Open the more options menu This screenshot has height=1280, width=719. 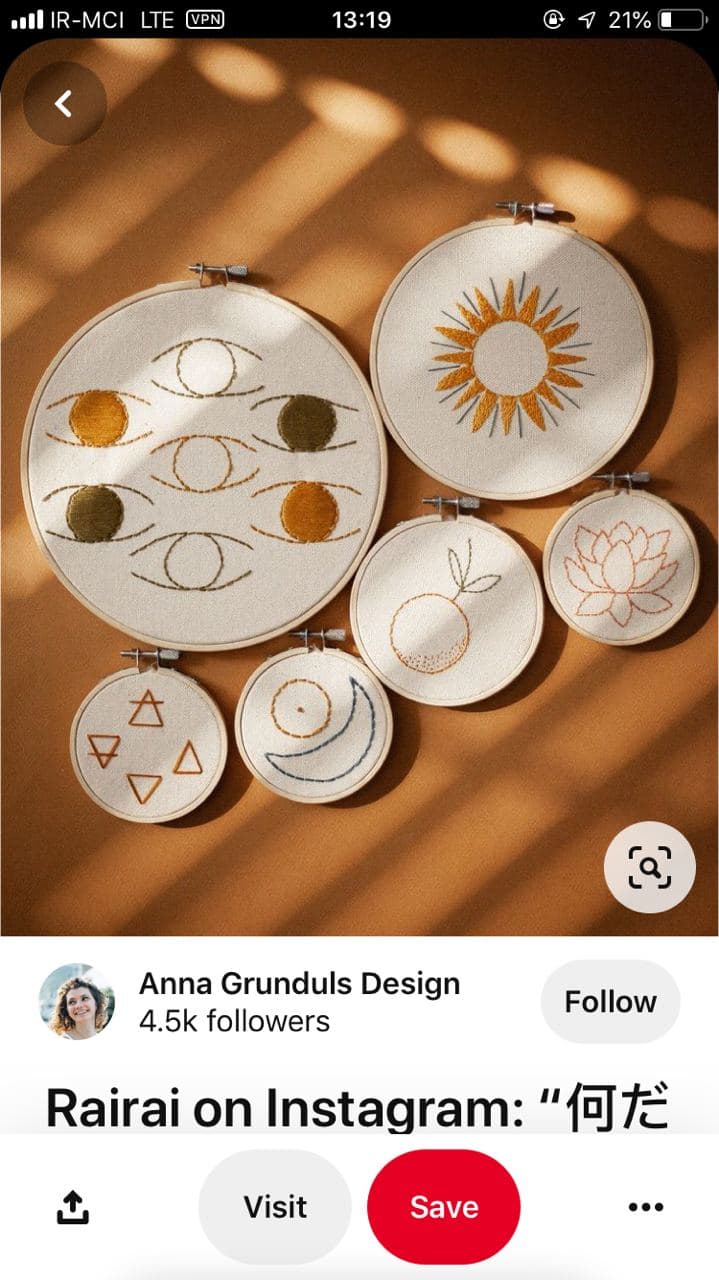[x=646, y=1208]
